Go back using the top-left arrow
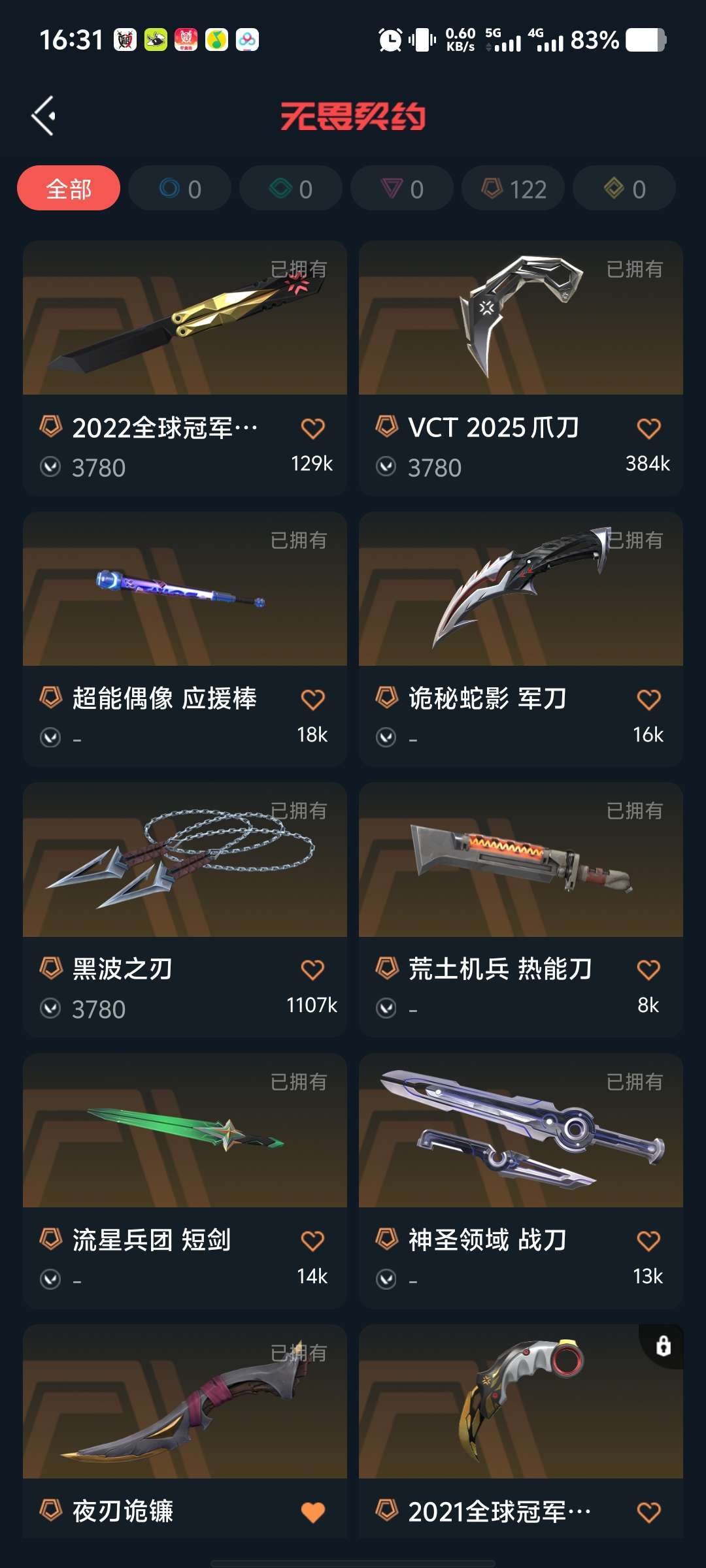This screenshot has width=706, height=1568. point(44,116)
